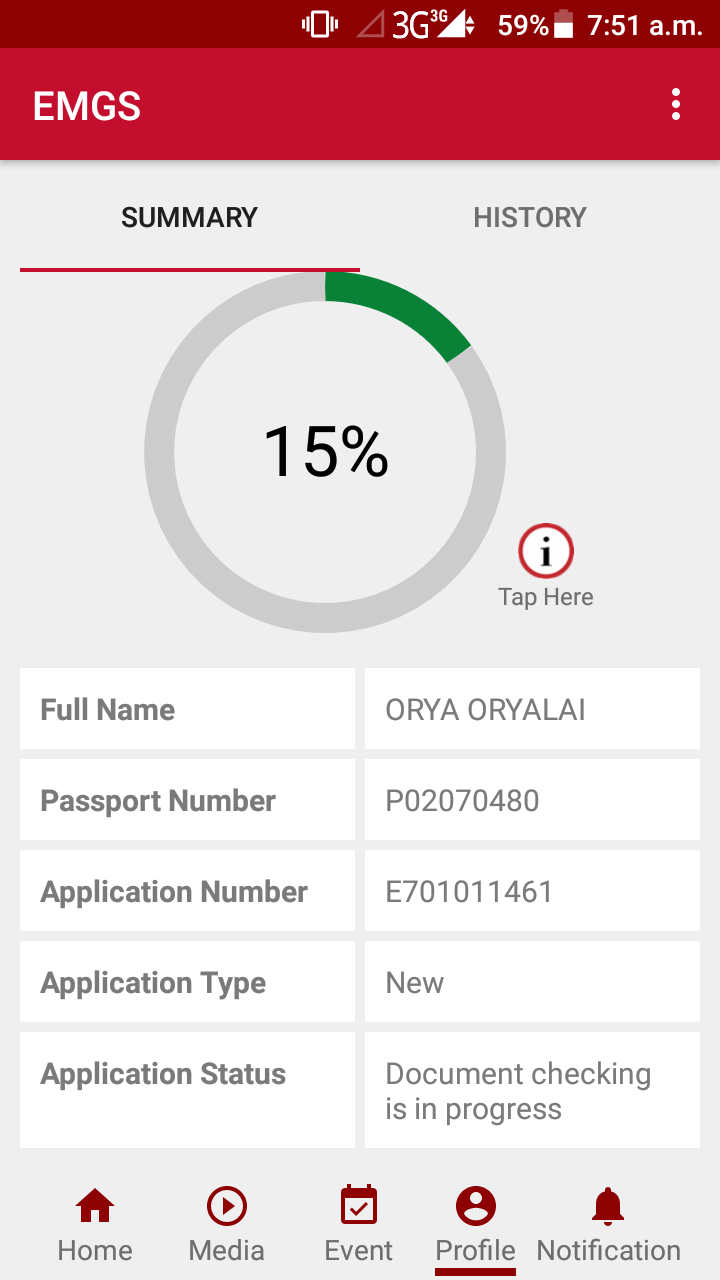Image resolution: width=720 pixels, height=1280 pixels.
Task: Open the Notification tab
Action: tap(608, 1225)
